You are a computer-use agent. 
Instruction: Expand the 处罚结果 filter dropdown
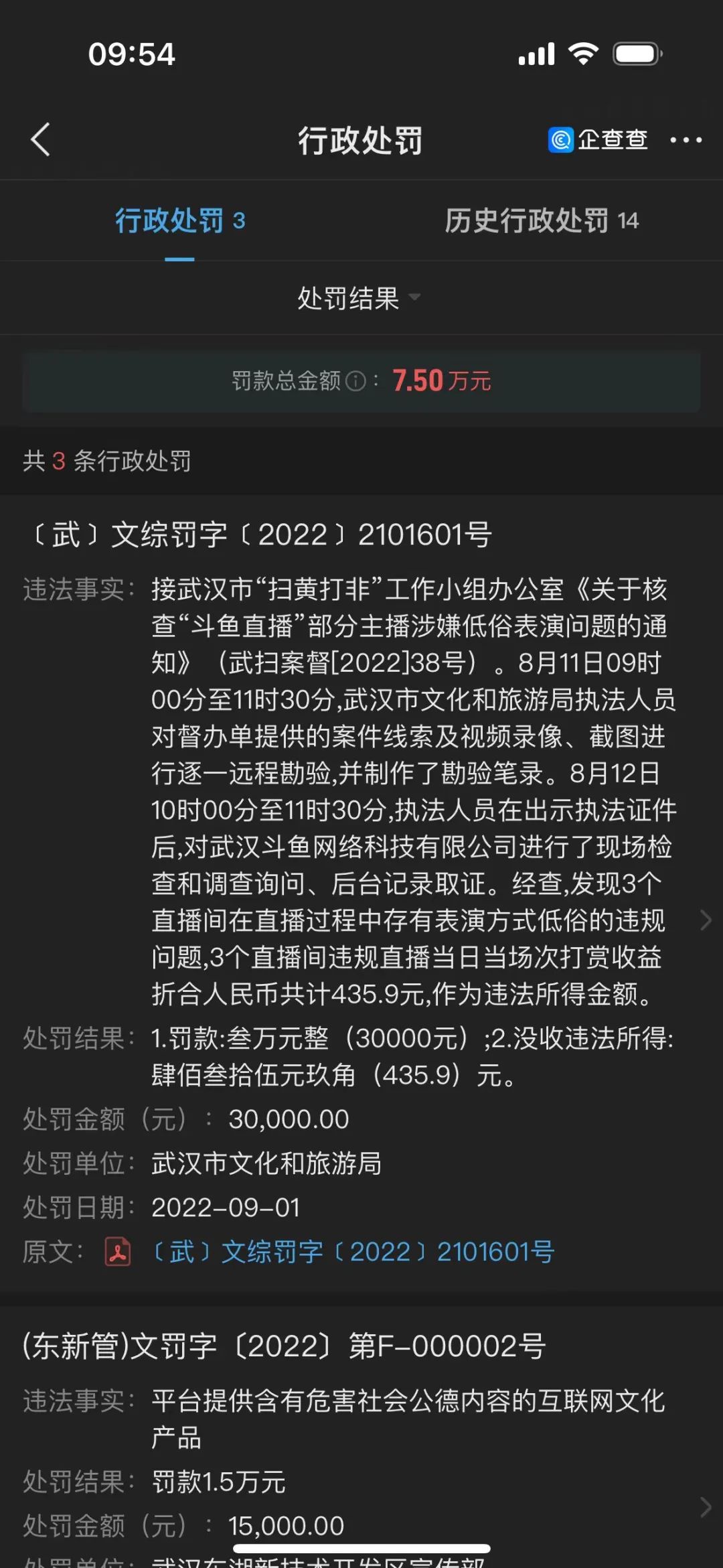click(x=359, y=298)
